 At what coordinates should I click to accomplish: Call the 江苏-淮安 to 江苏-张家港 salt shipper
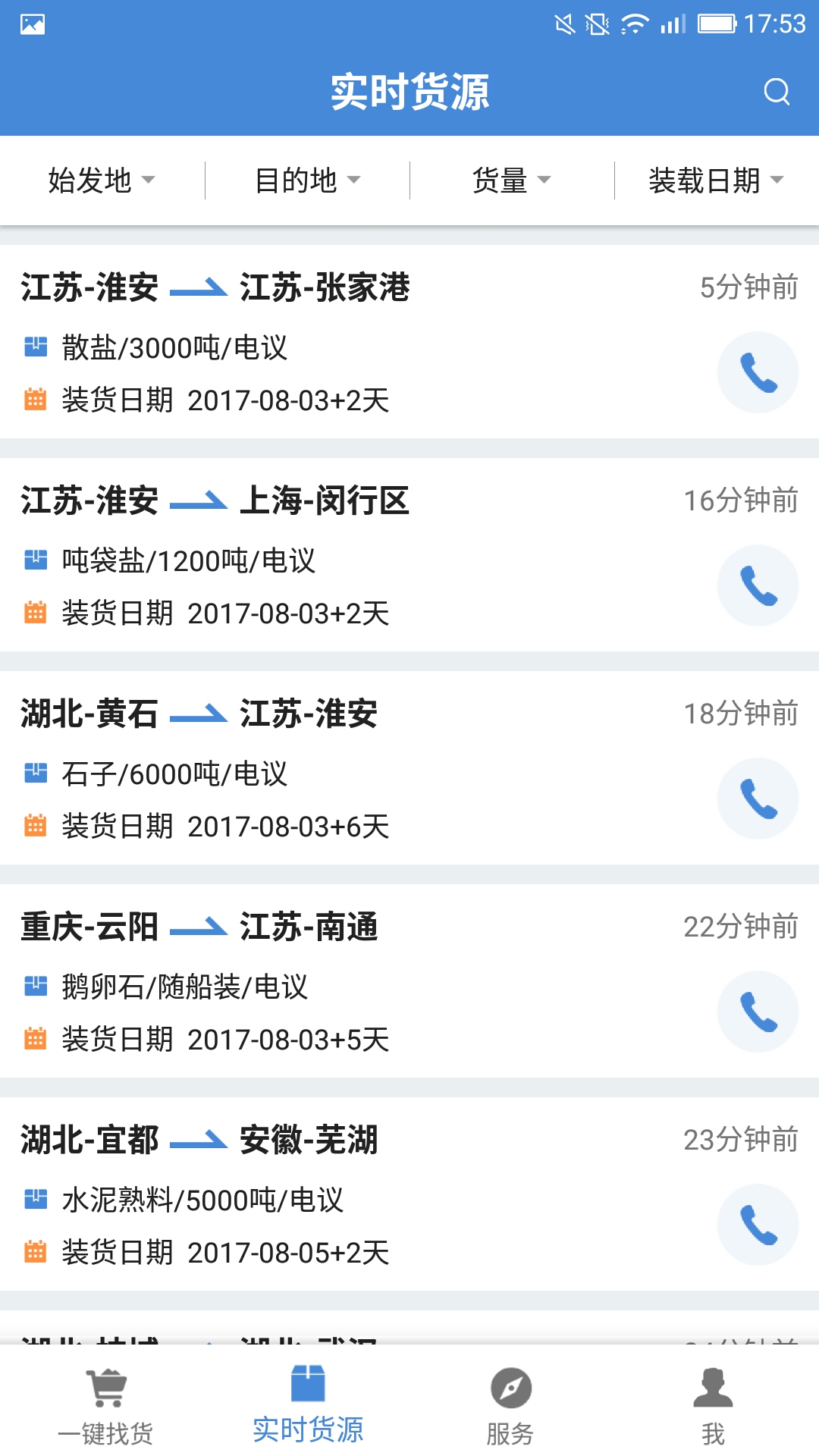pyautogui.click(x=758, y=372)
